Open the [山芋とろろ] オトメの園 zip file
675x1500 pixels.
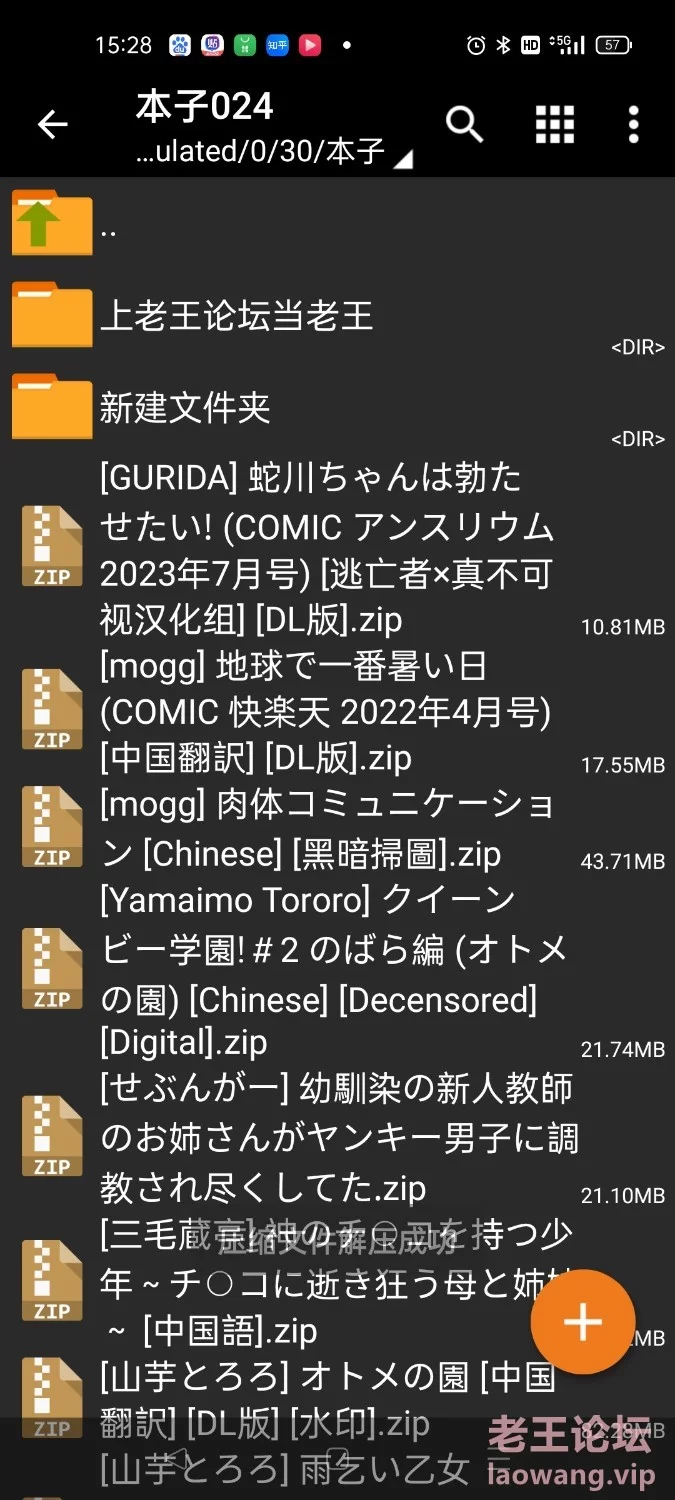coord(337,1400)
